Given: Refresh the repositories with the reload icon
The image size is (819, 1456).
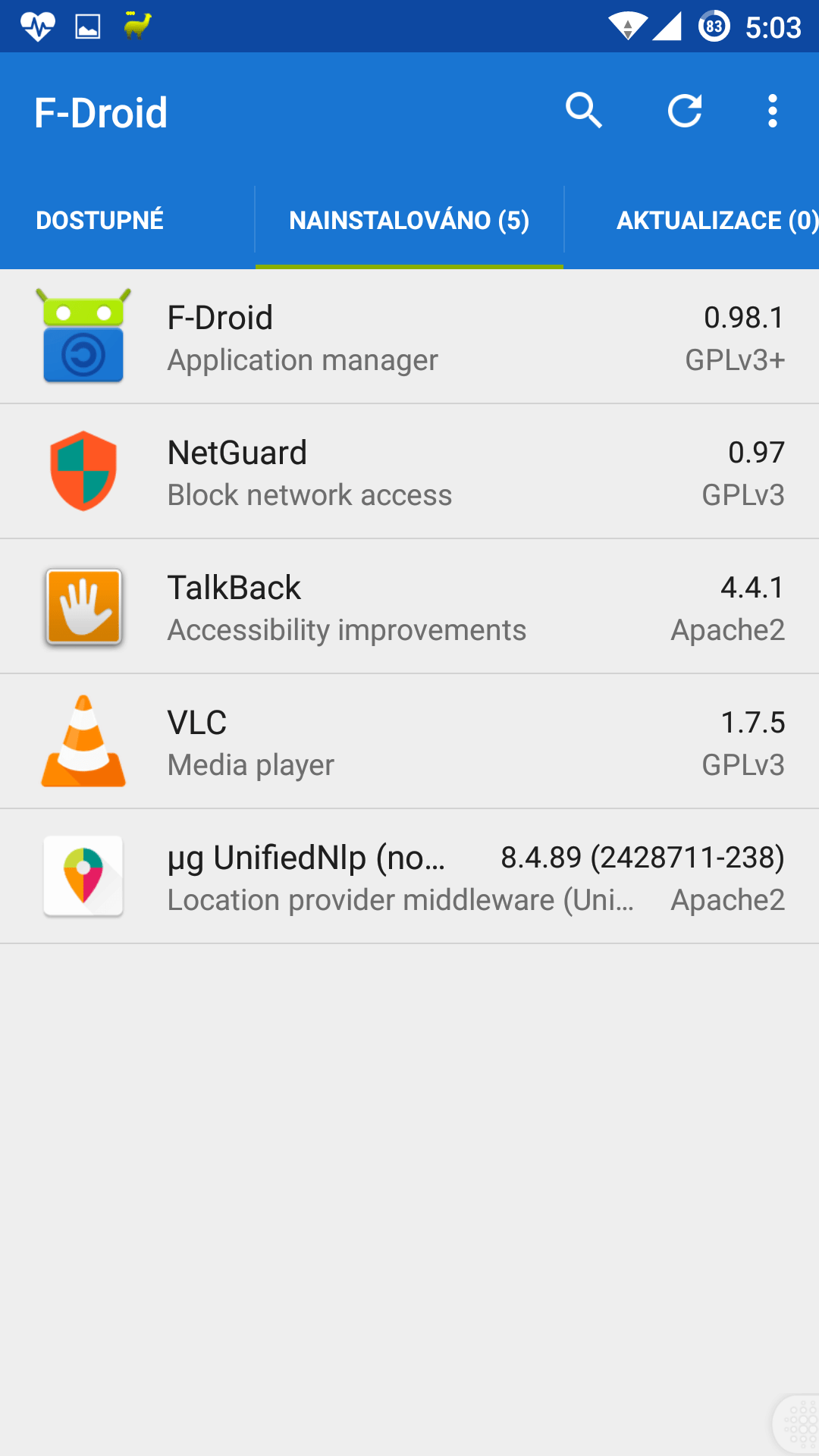Looking at the screenshot, I should (x=684, y=111).
